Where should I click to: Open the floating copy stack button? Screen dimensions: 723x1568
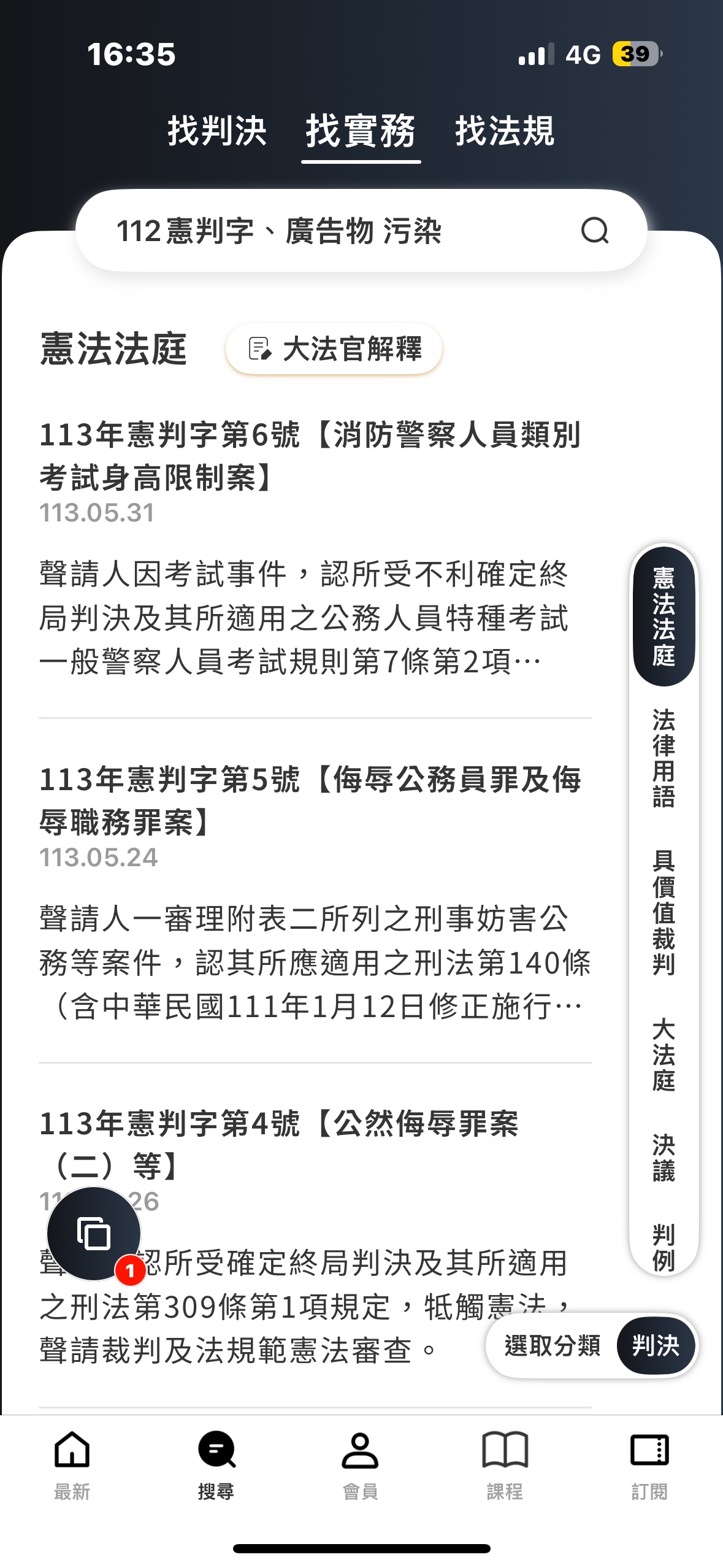click(94, 1234)
